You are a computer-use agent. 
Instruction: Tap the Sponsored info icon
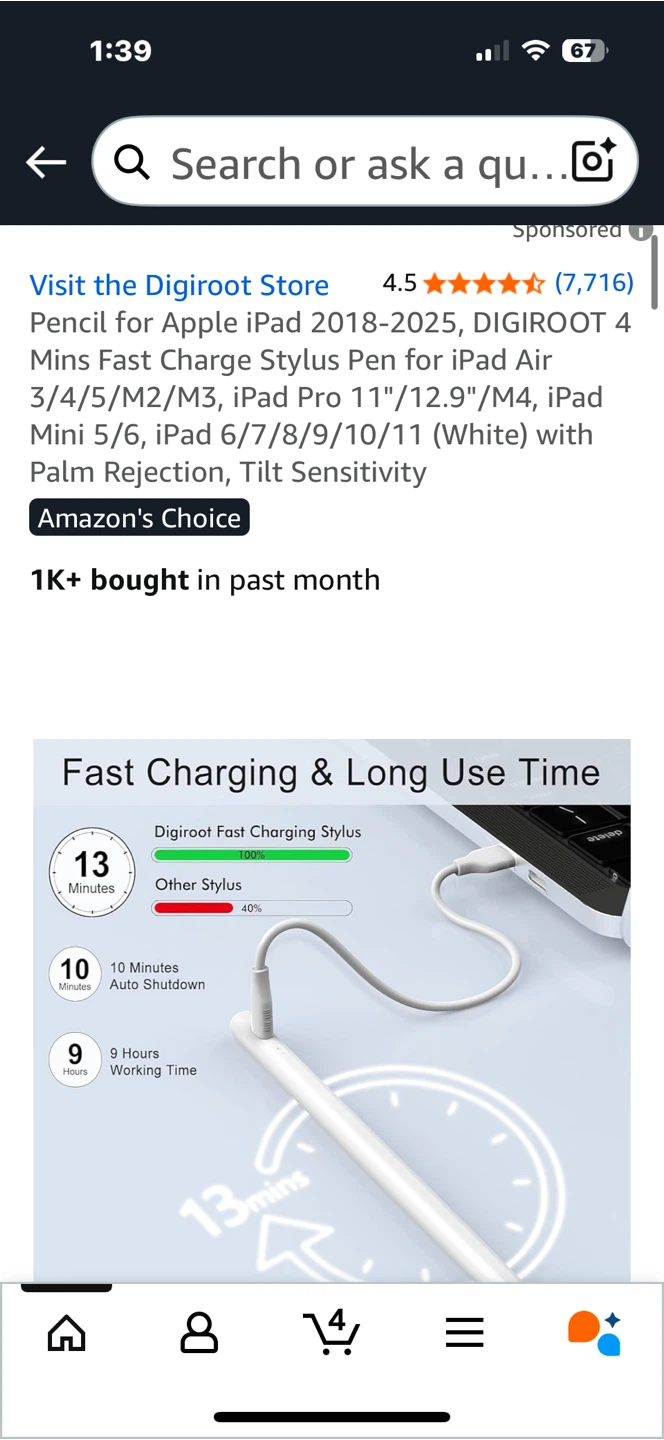click(x=640, y=231)
